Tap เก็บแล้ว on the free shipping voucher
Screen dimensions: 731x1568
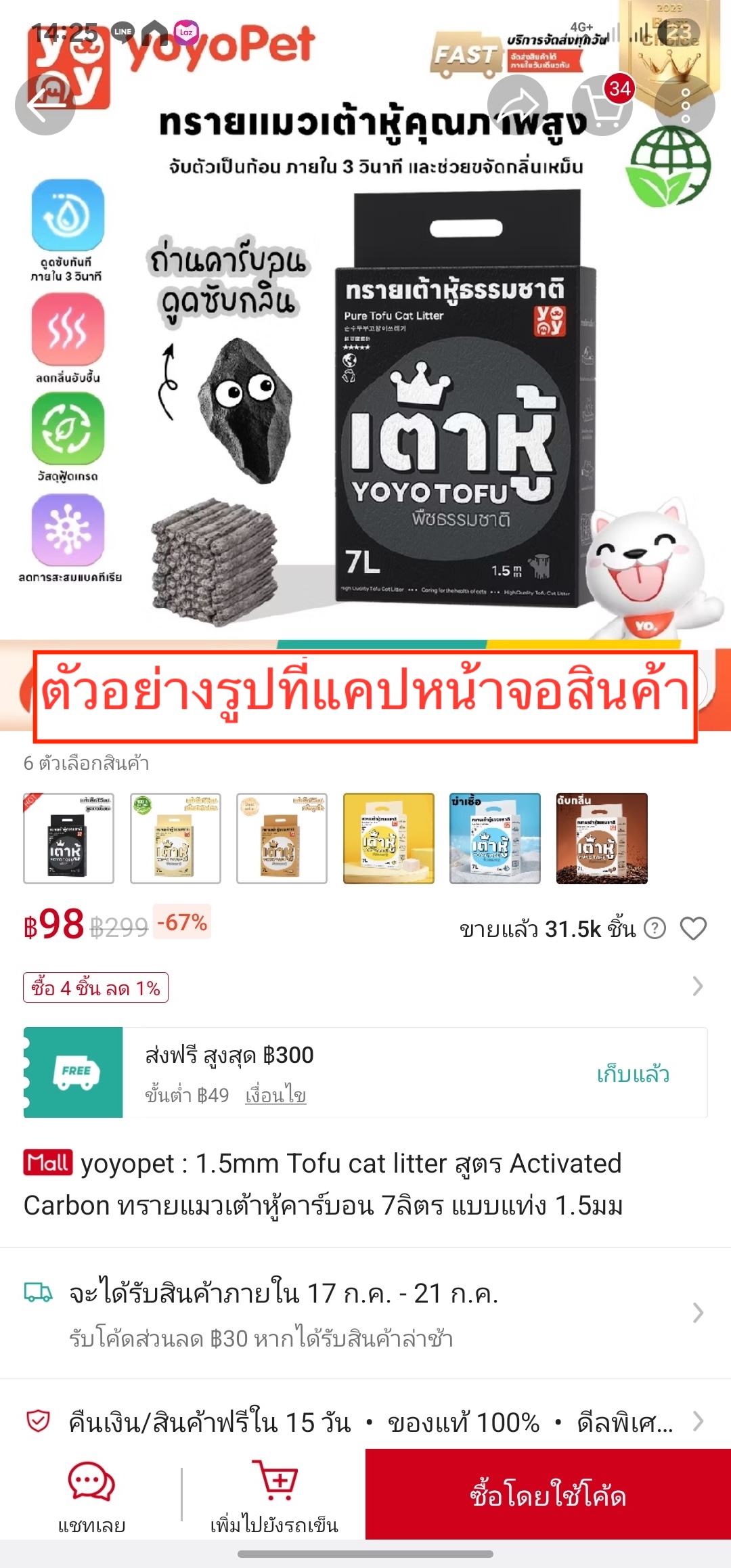[x=633, y=1074]
